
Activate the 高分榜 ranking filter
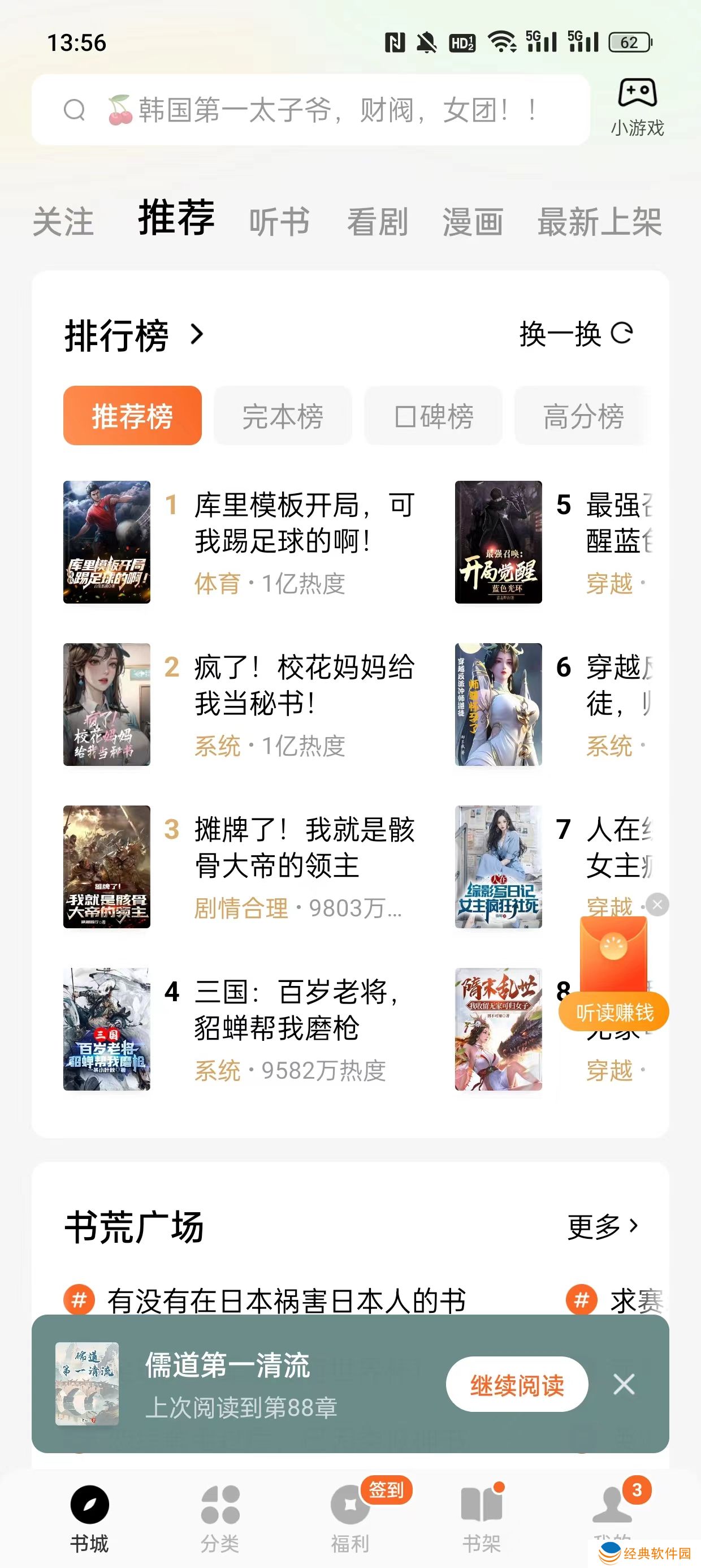point(584,416)
